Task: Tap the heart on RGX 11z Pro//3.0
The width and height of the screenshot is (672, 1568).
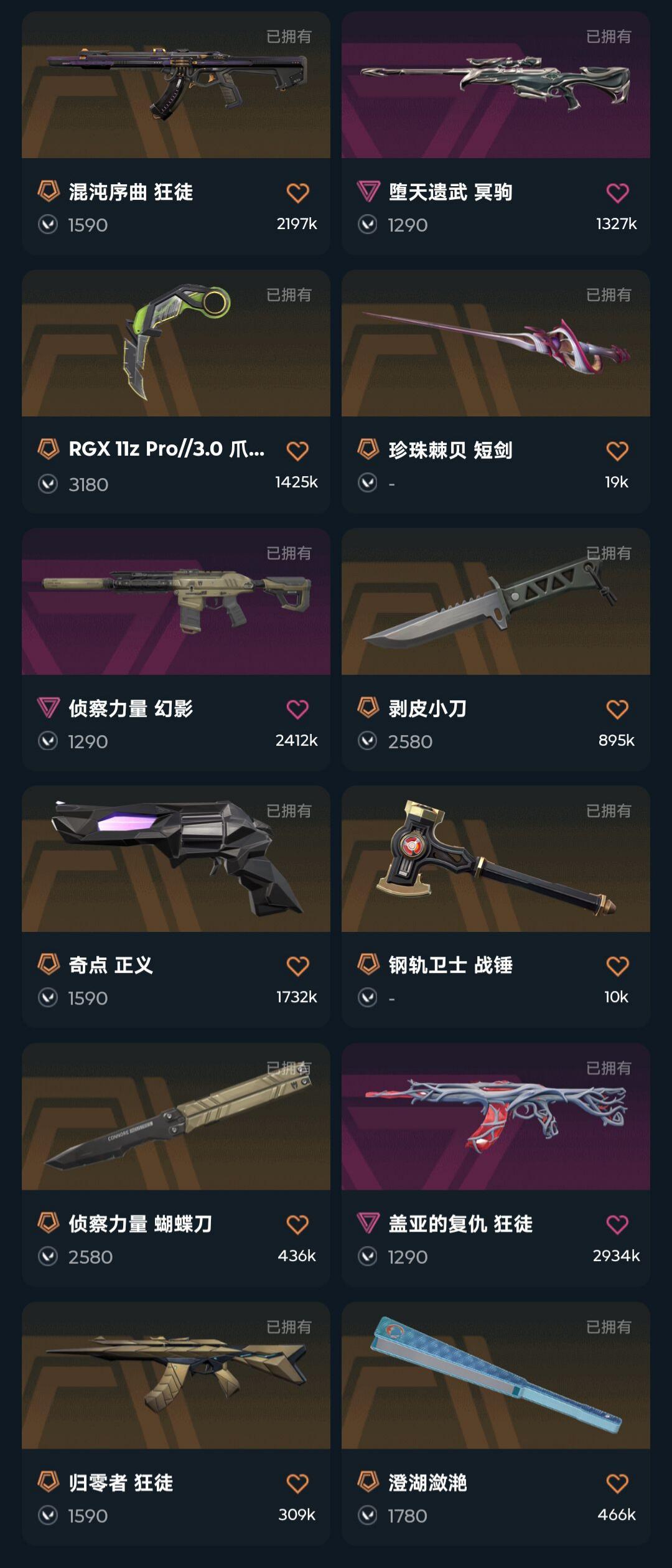Action: [x=297, y=451]
